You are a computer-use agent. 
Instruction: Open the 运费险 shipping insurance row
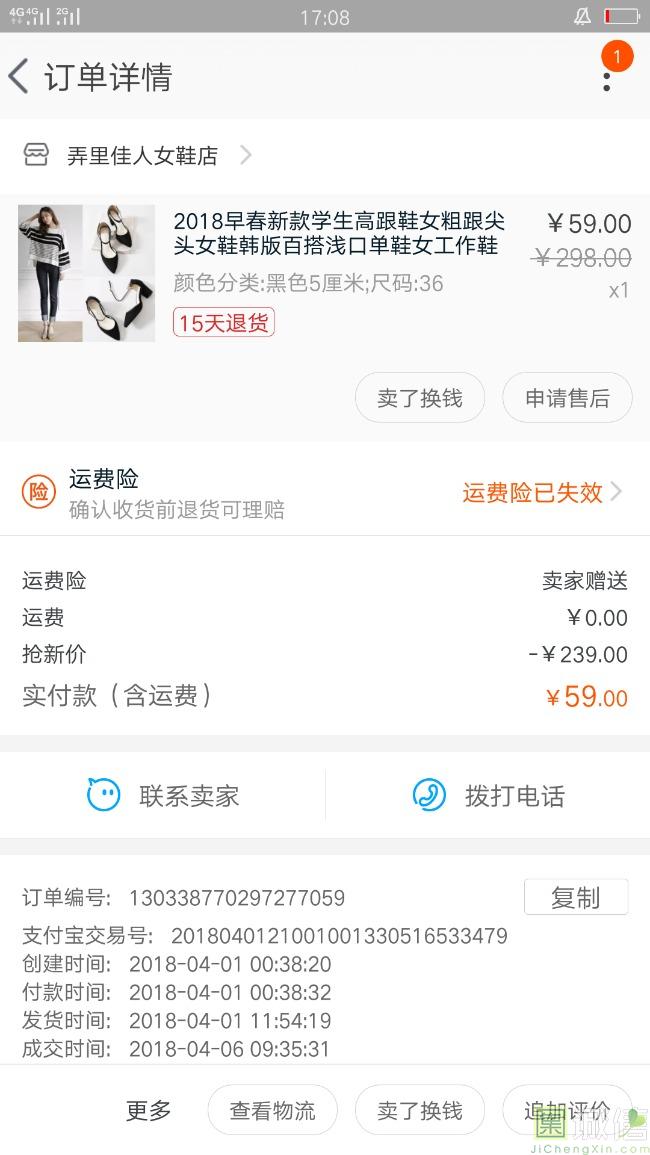click(325, 493)
